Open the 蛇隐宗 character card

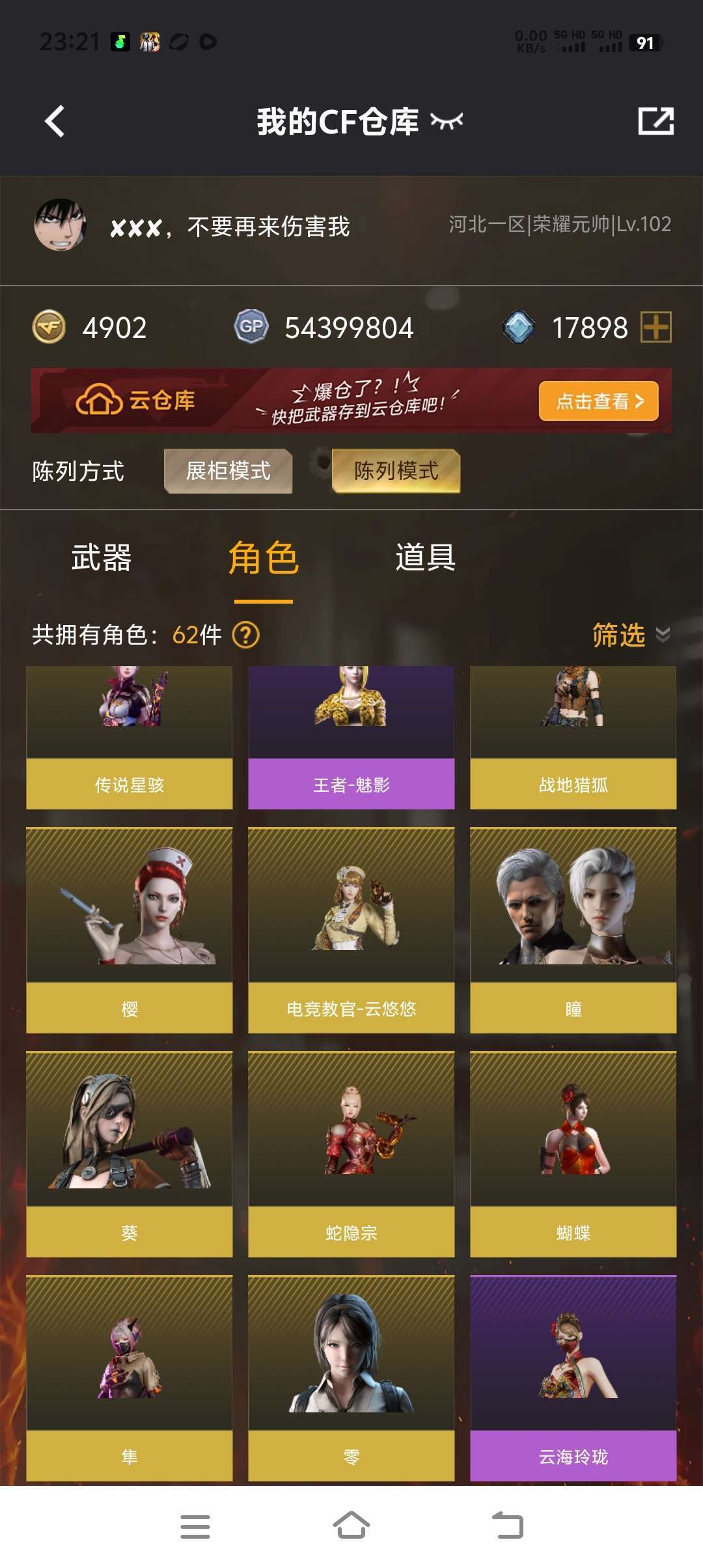click(x=351, y=1154)
